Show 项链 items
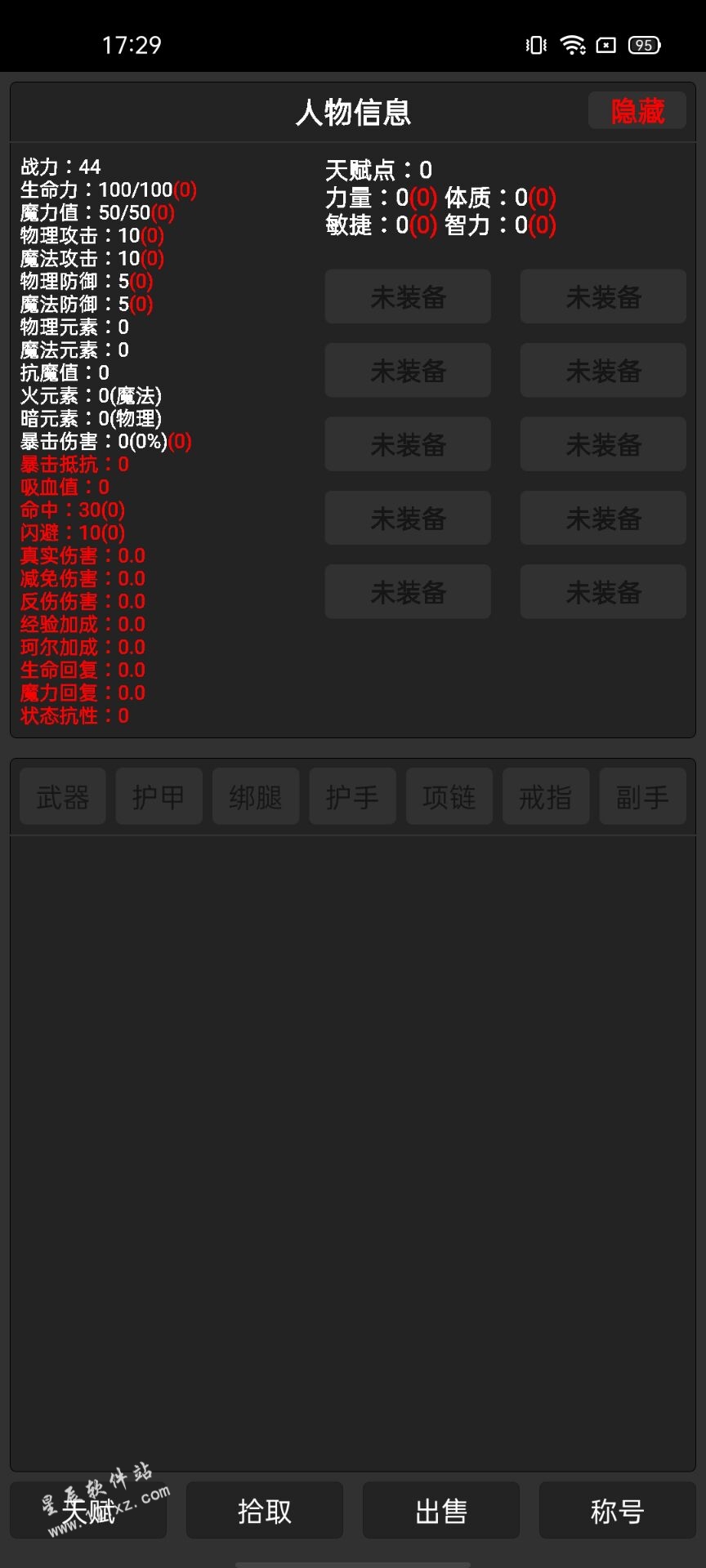This screenshot has width=706, height=1568. [449, 796]
